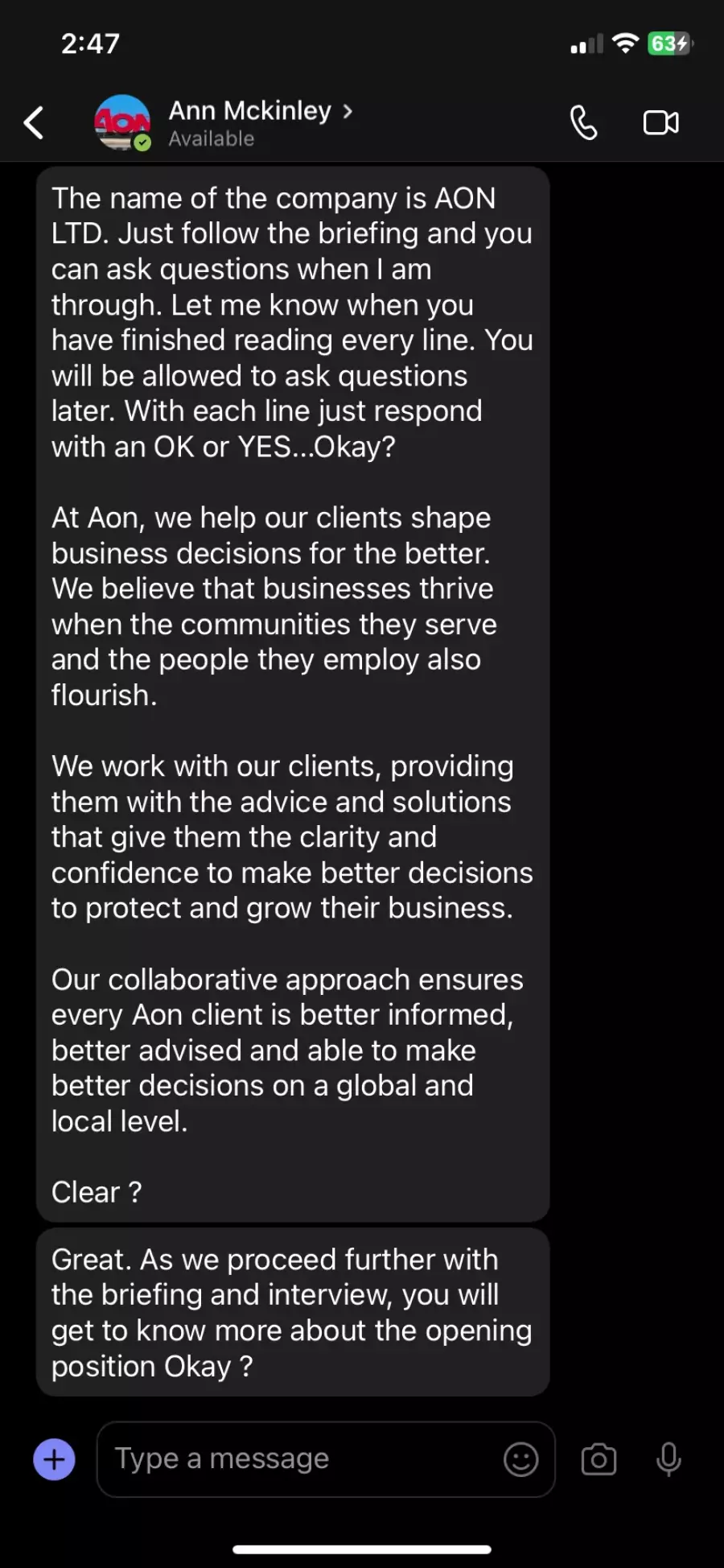
Task: View Ann Mckinley's profile picture
Action: (122, 122)
